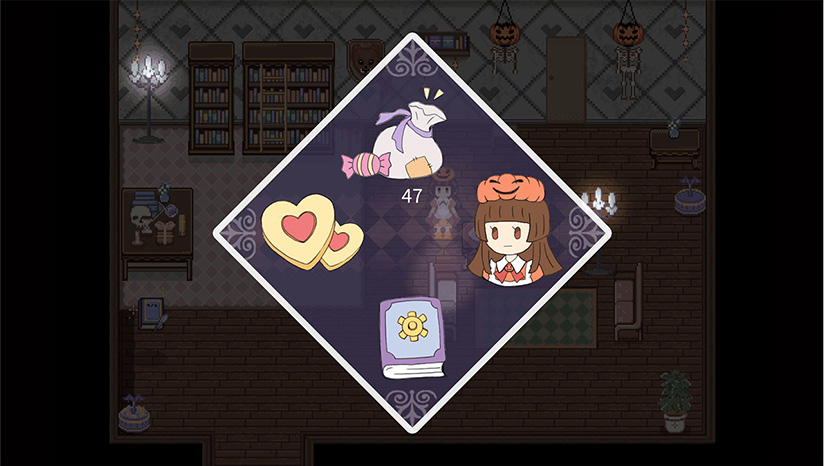The image size is (824, 466).
Task: Select the heart cookies icon
Action: click(312, 232)
